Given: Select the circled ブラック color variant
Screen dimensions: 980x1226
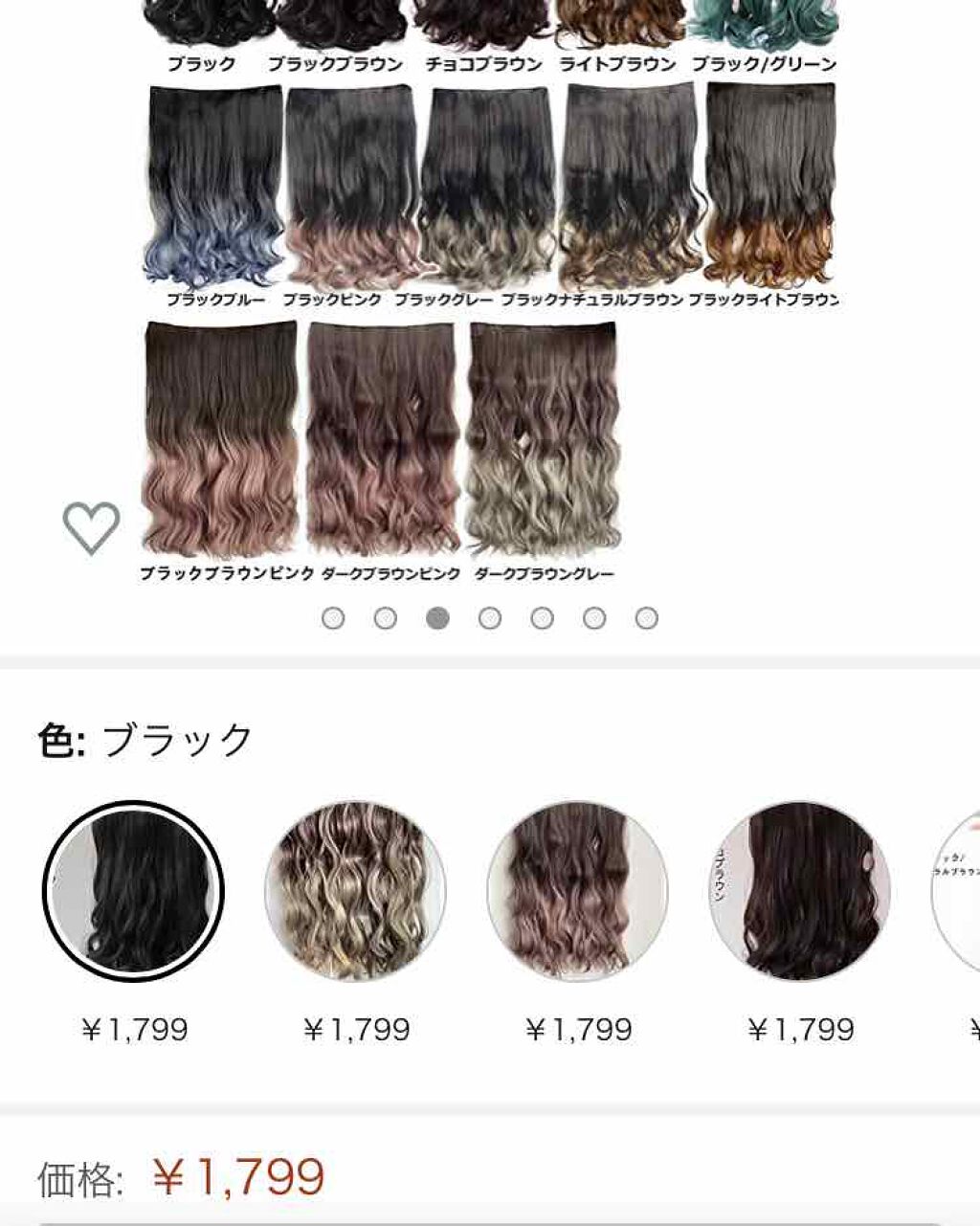Looking at the screenshot, I should coord(134,890).
